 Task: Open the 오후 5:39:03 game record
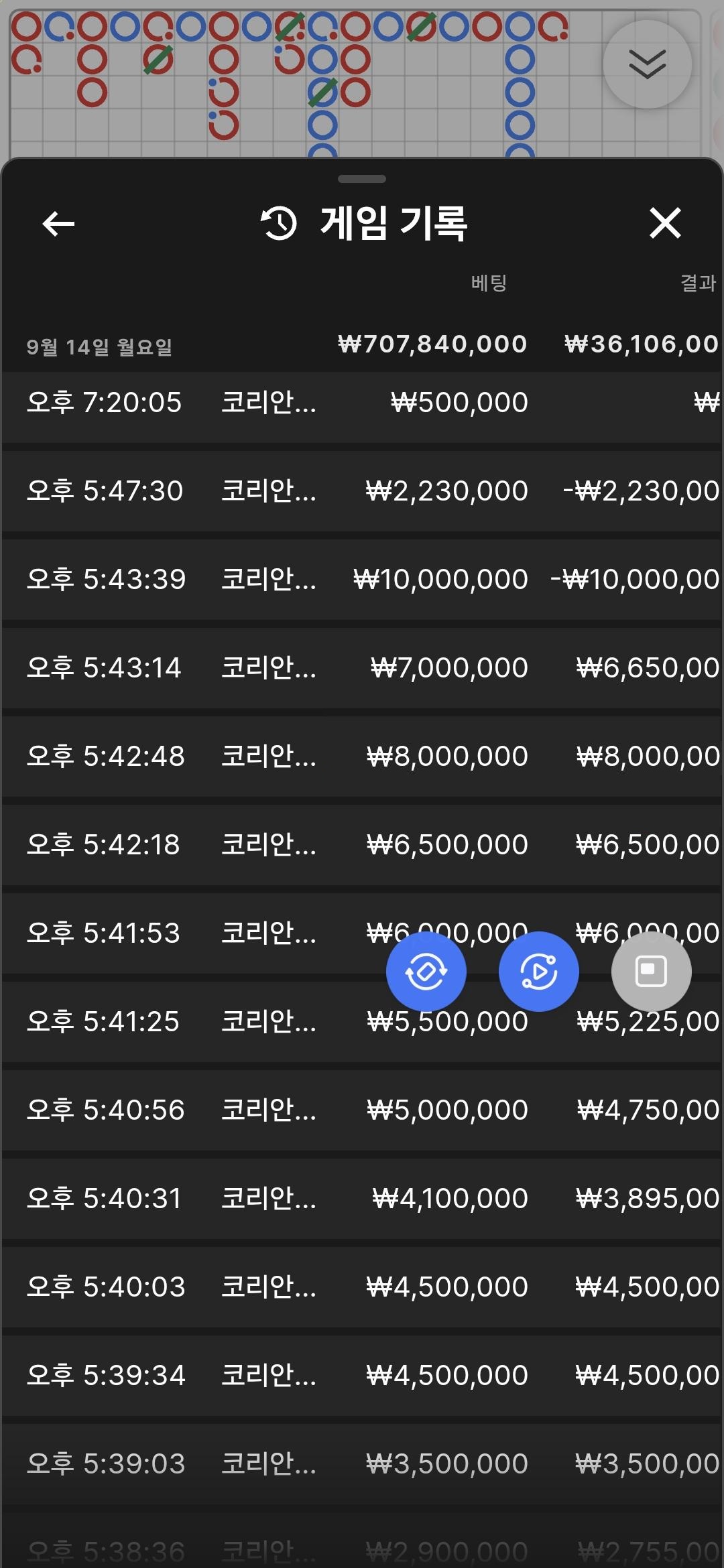[362, 1464]
